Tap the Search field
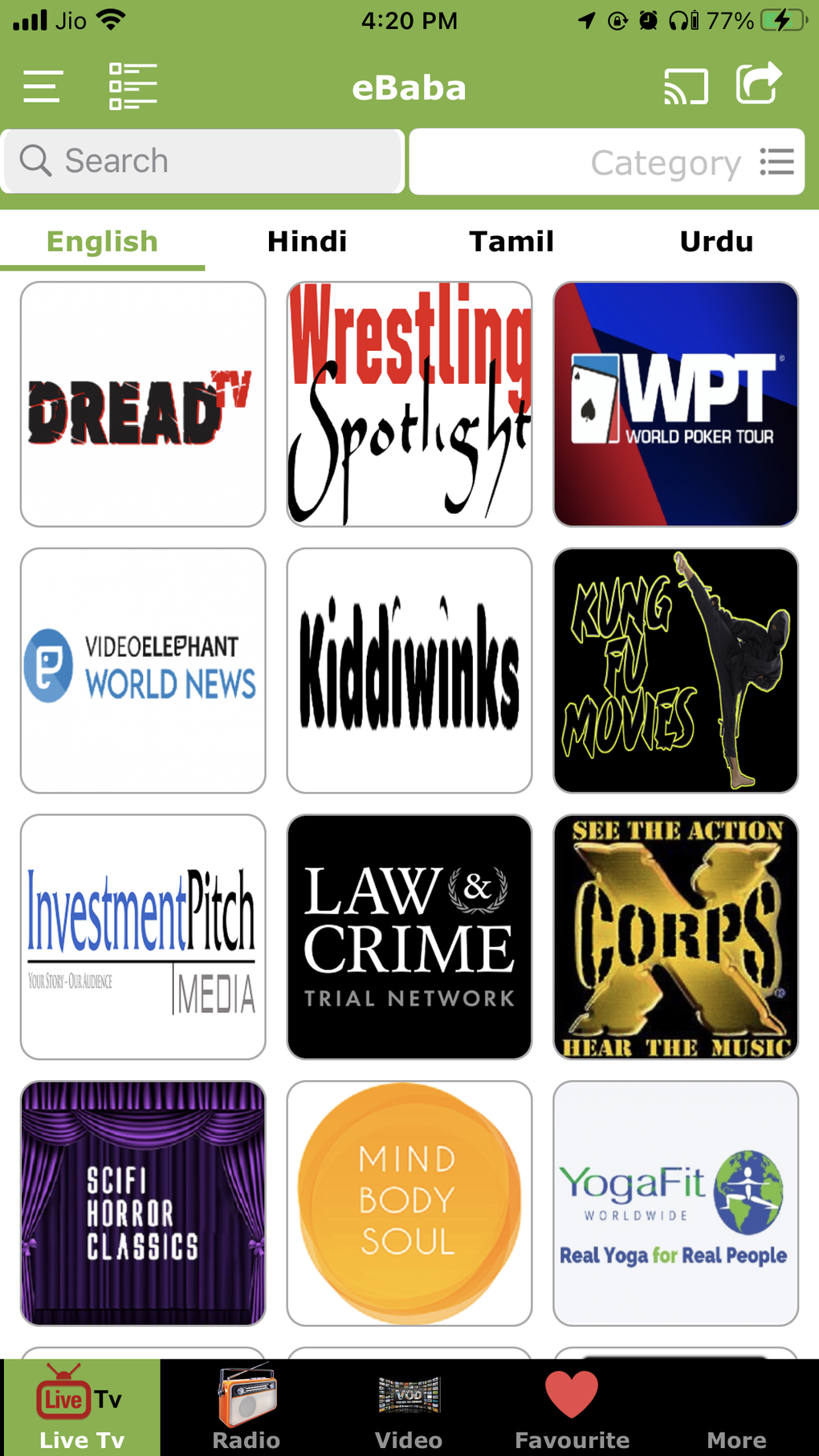Viewport: 819px width, 1456px height. [x=202, y=161]
